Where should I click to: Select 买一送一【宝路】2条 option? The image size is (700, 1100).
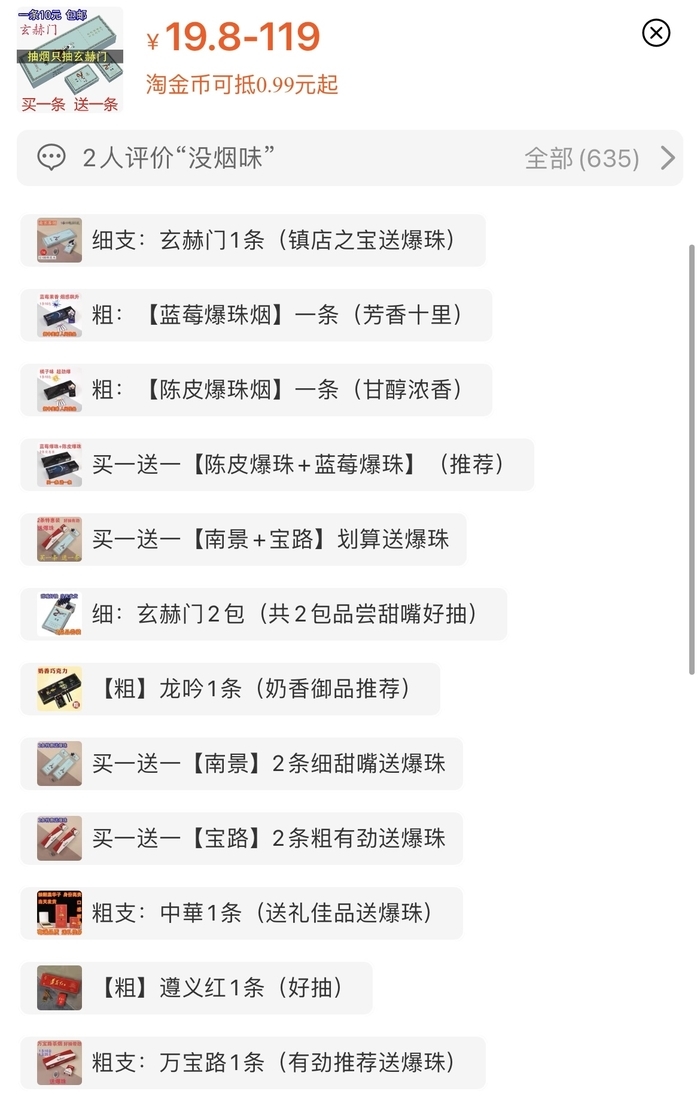[x=241, y=838]
